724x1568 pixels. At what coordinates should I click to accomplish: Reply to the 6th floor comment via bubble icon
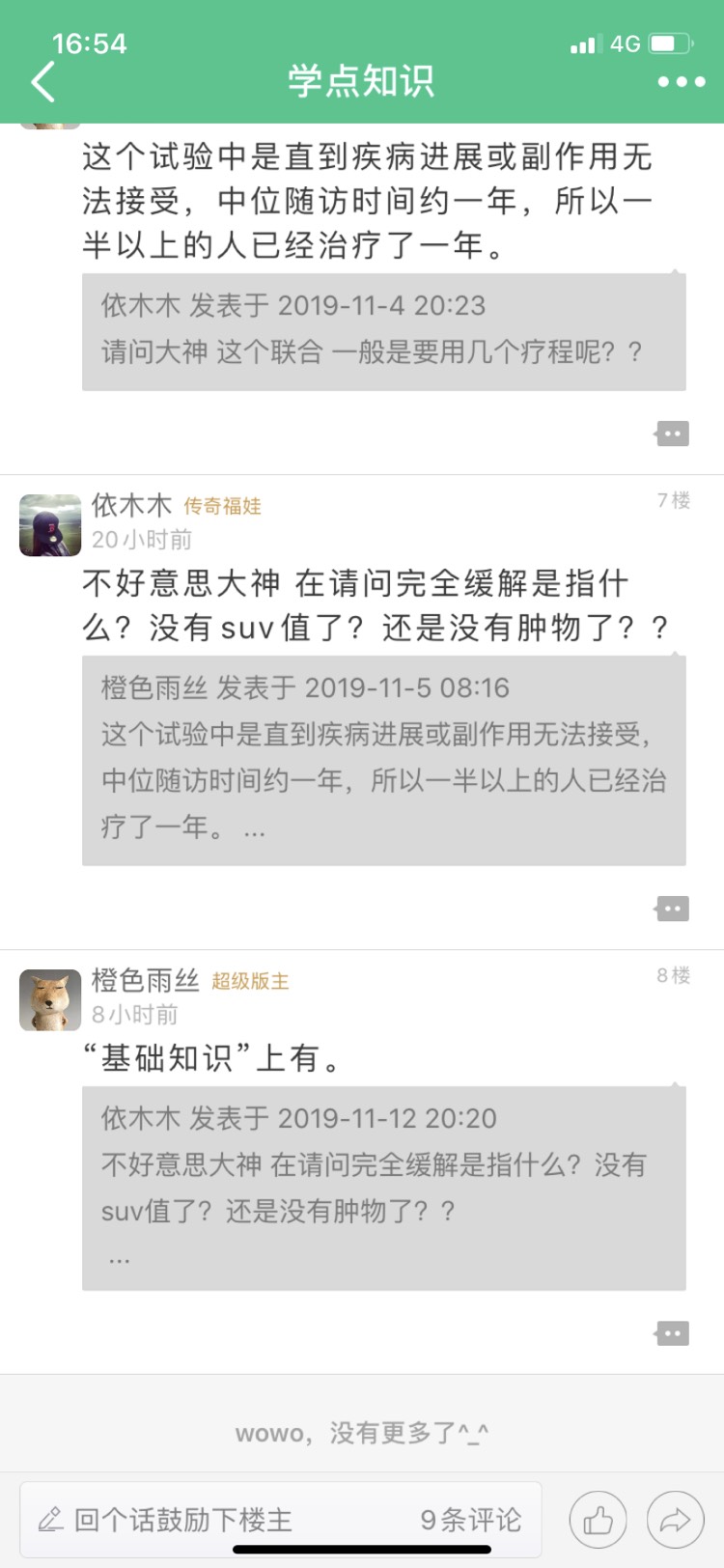[672, 434]
